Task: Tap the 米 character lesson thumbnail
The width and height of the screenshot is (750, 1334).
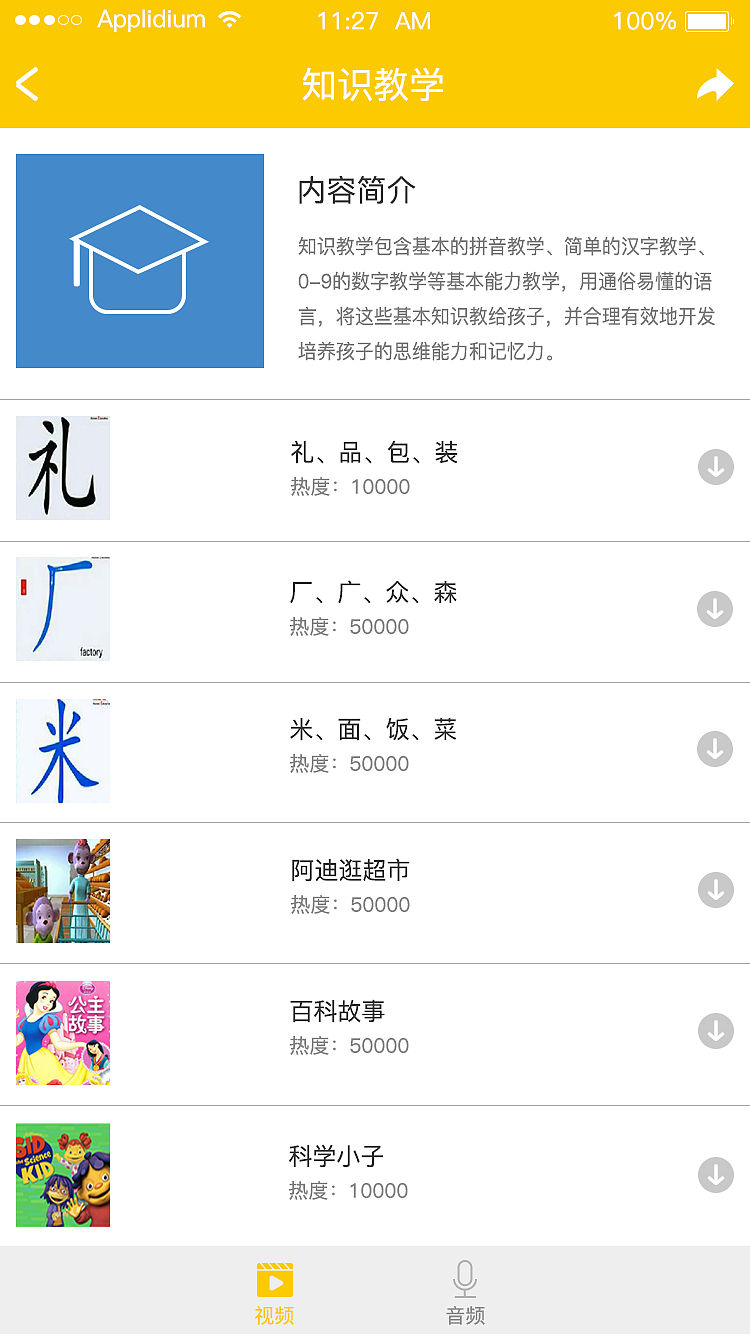Action: pyautogui.click(x=62, y=750)
